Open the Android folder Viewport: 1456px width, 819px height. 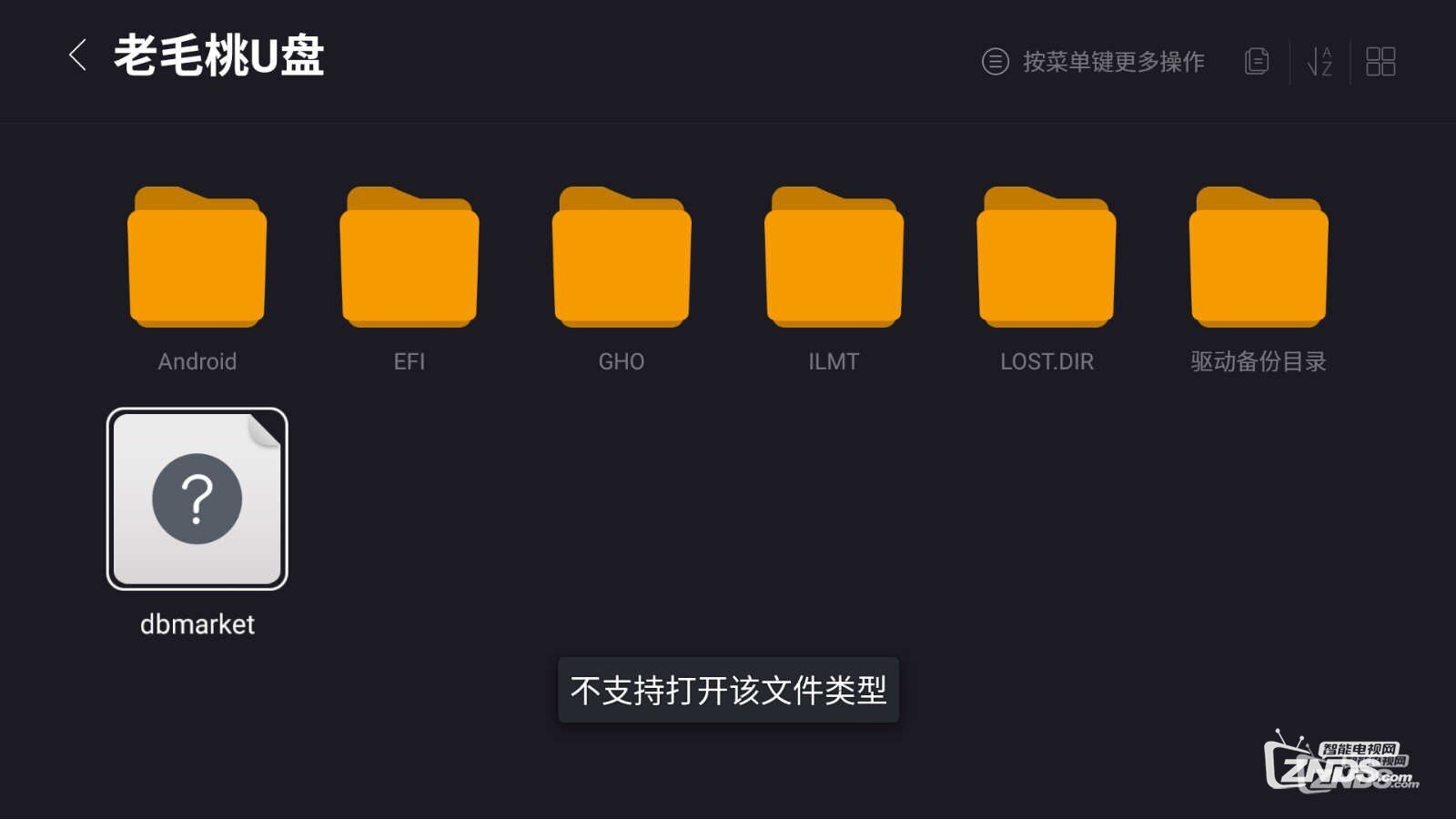click(x=197, y=258)
